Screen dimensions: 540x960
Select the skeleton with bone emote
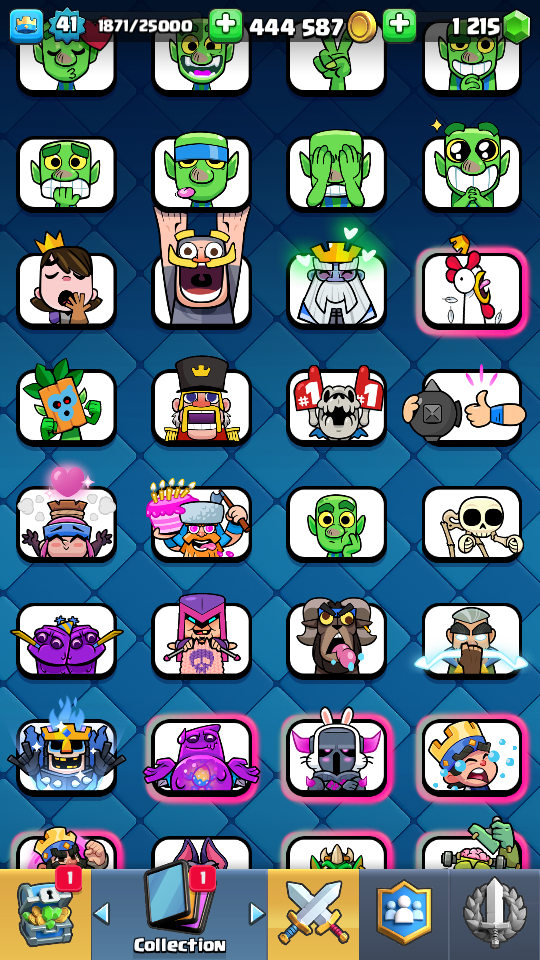(472, 523)
